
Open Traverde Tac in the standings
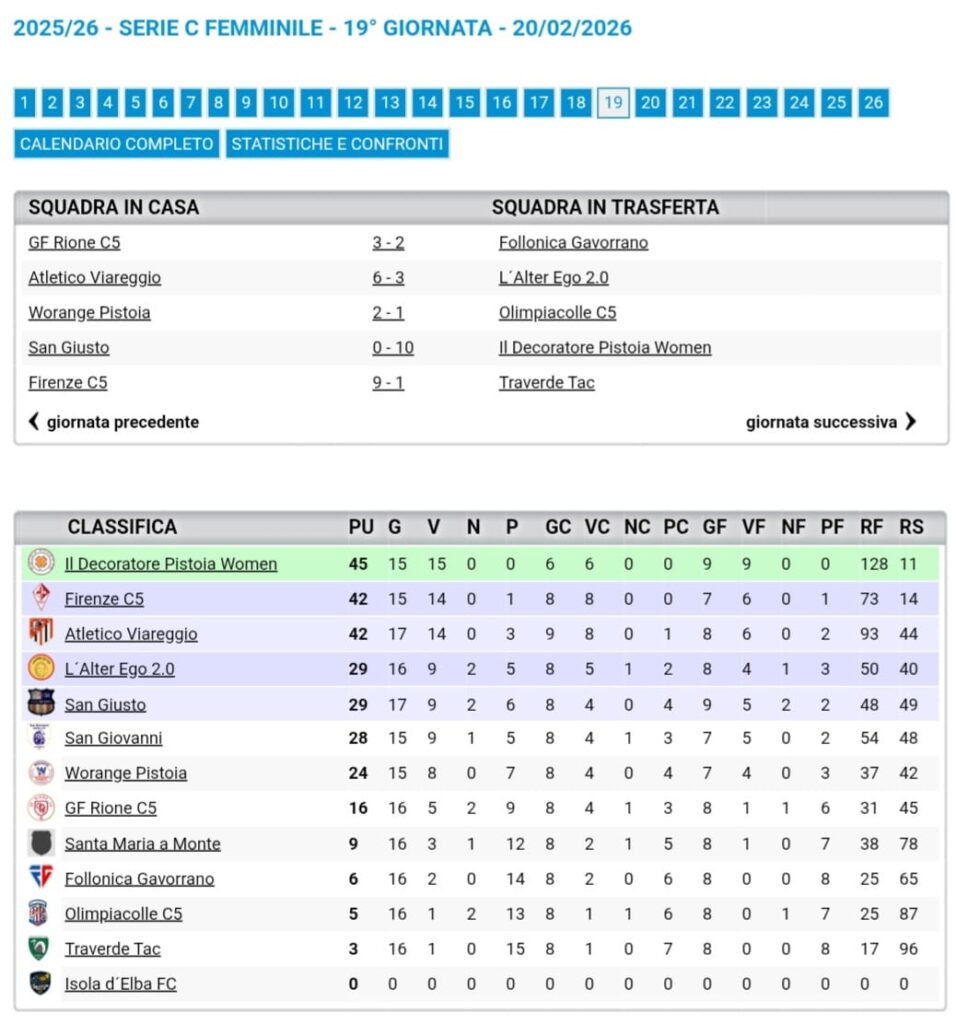[112, 949]
